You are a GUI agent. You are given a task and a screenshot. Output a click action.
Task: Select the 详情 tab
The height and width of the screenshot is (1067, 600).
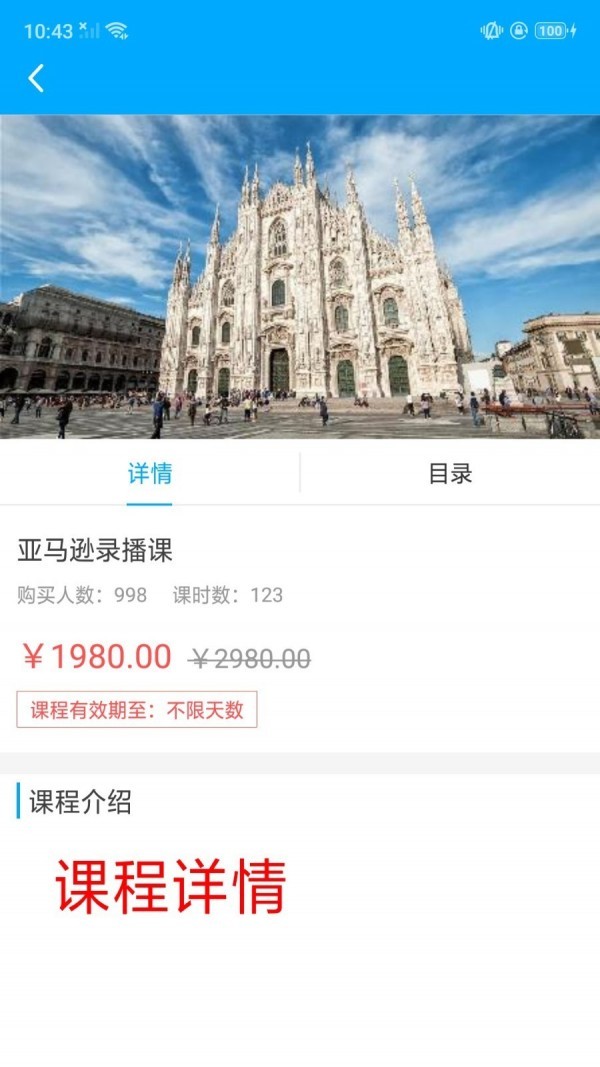[150, 474]
